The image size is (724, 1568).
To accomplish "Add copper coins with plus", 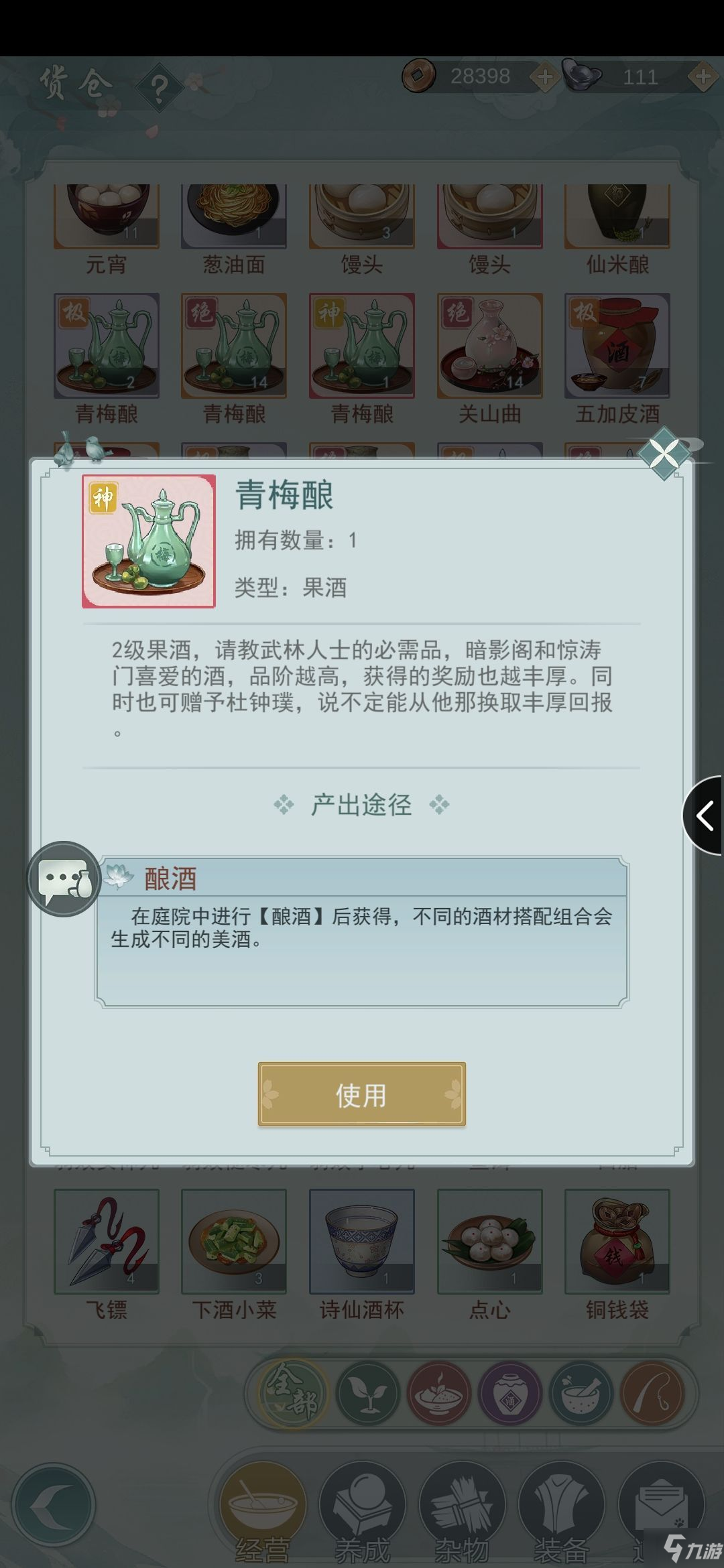I will click(545, 77).
